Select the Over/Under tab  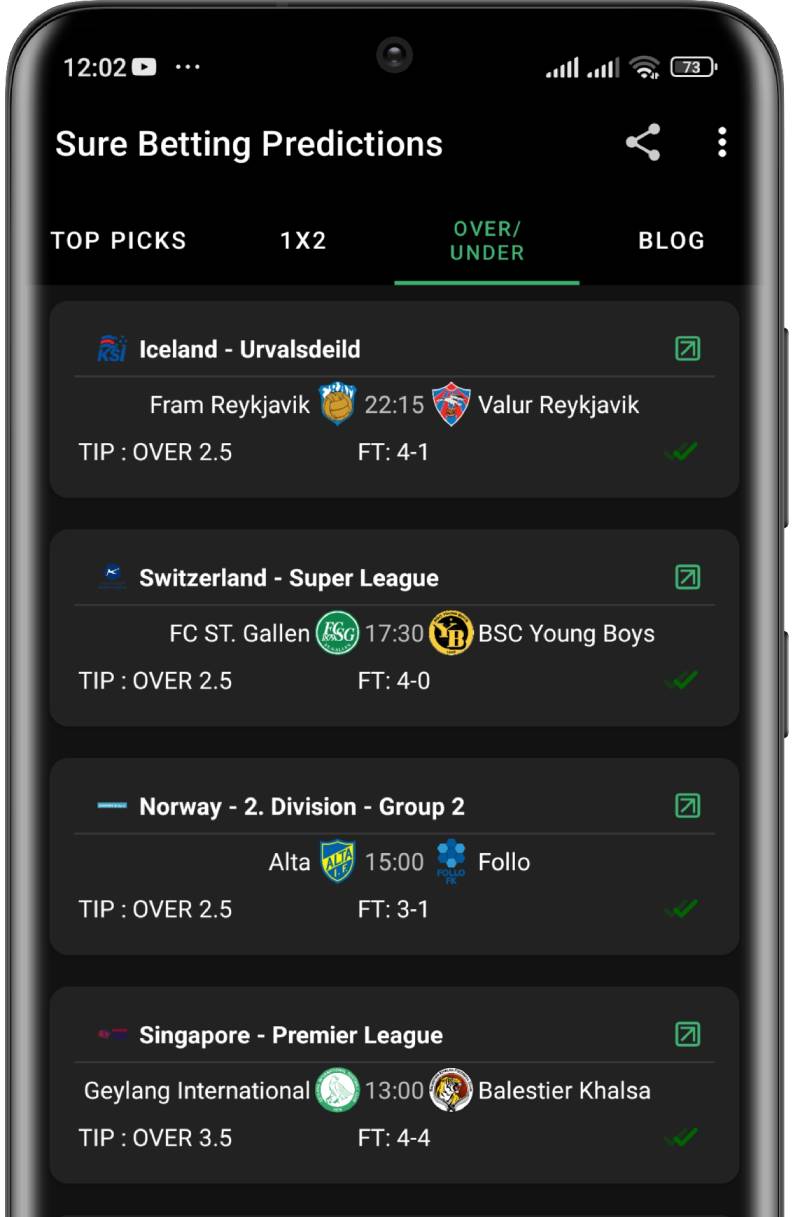pos(487,241)
